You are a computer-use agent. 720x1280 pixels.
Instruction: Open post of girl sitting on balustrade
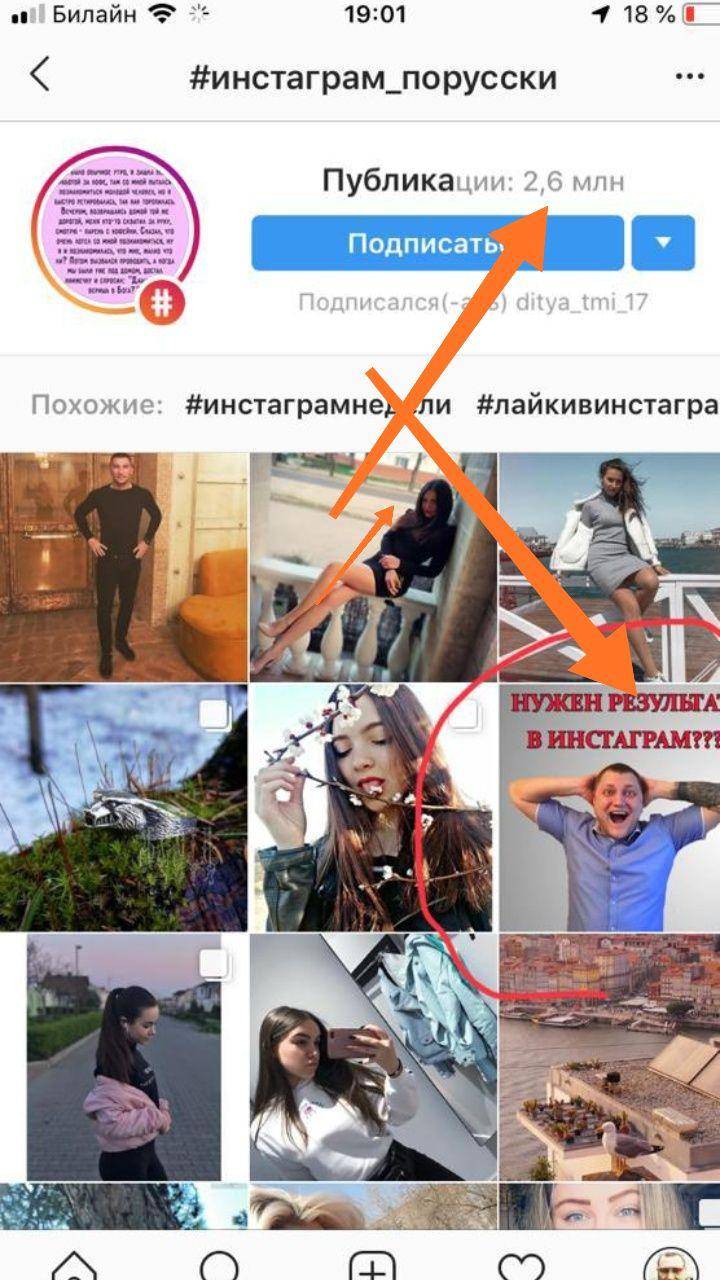(x=373, y=567)
